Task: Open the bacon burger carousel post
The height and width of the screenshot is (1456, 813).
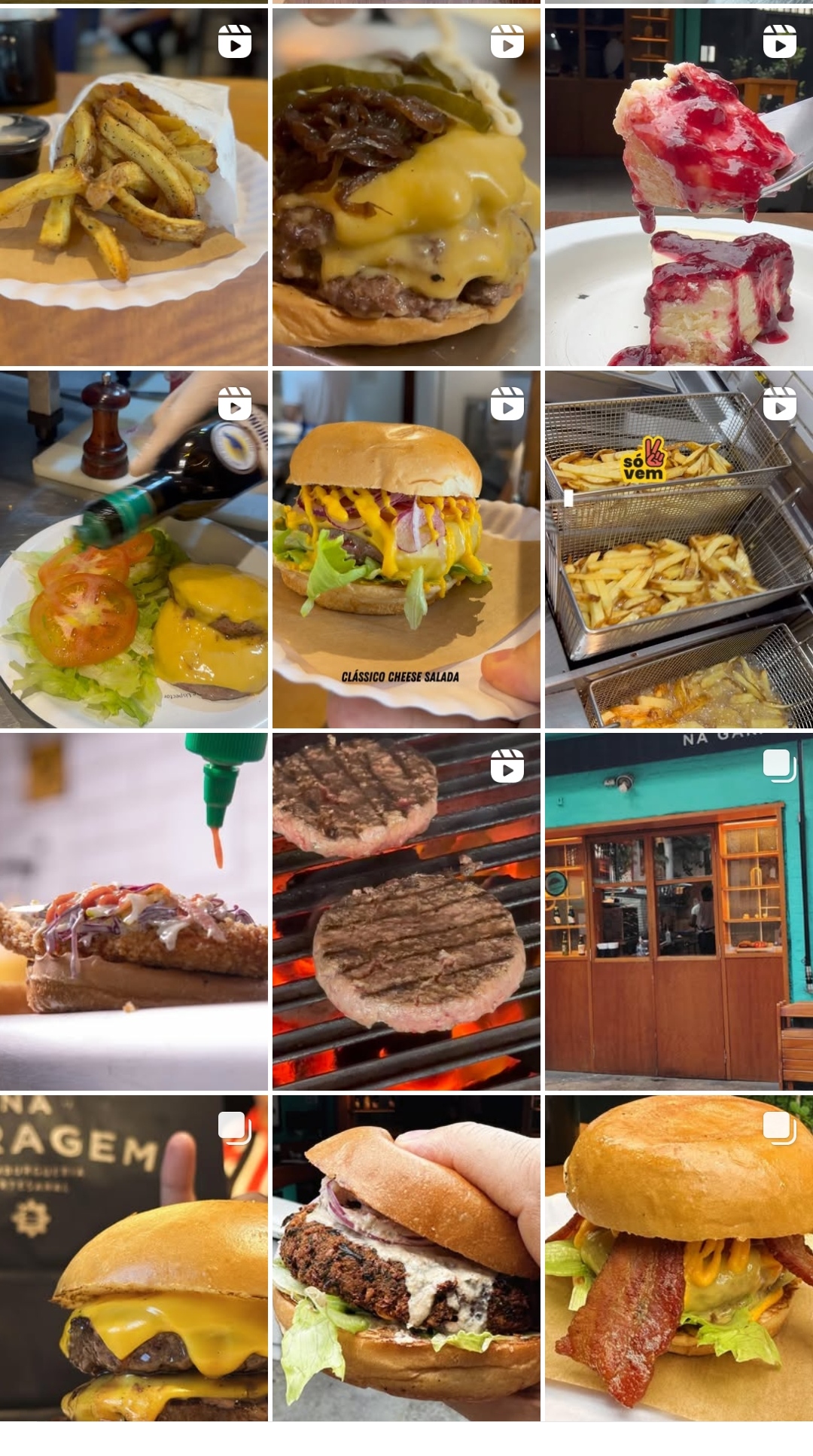Action: pos(678,1258)
